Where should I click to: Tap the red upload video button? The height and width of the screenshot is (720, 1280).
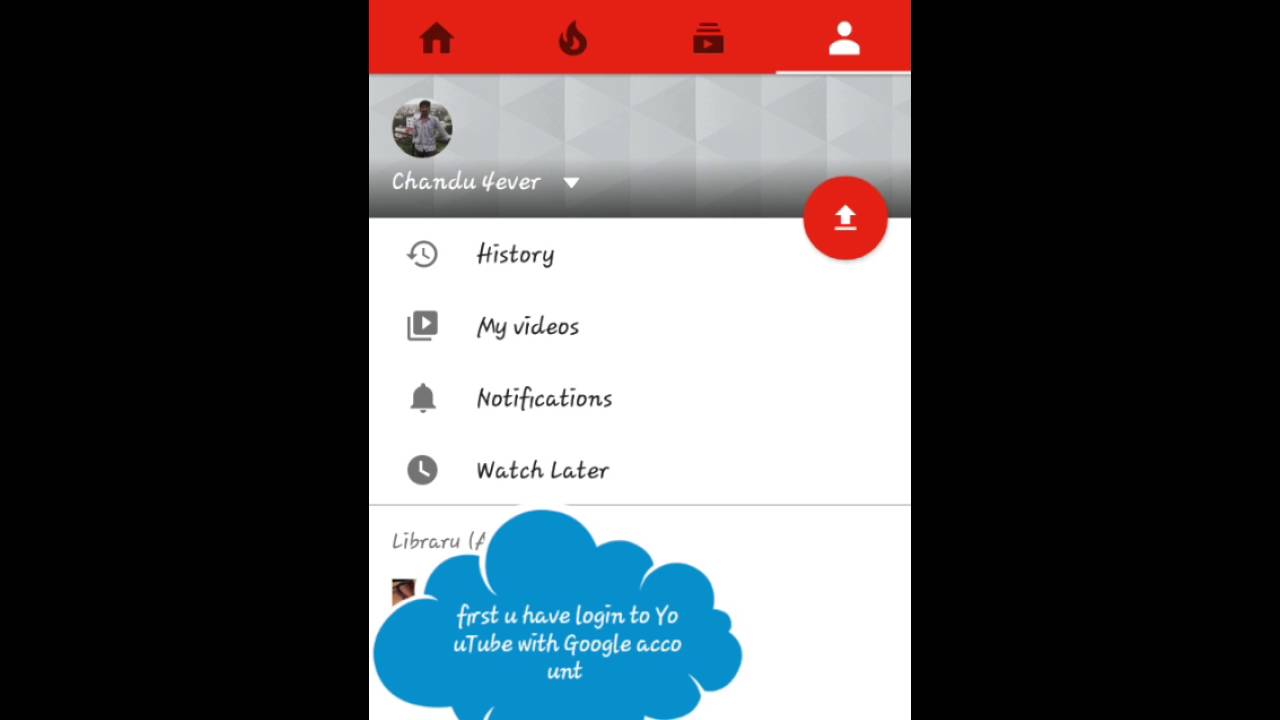tap(845, 218)
